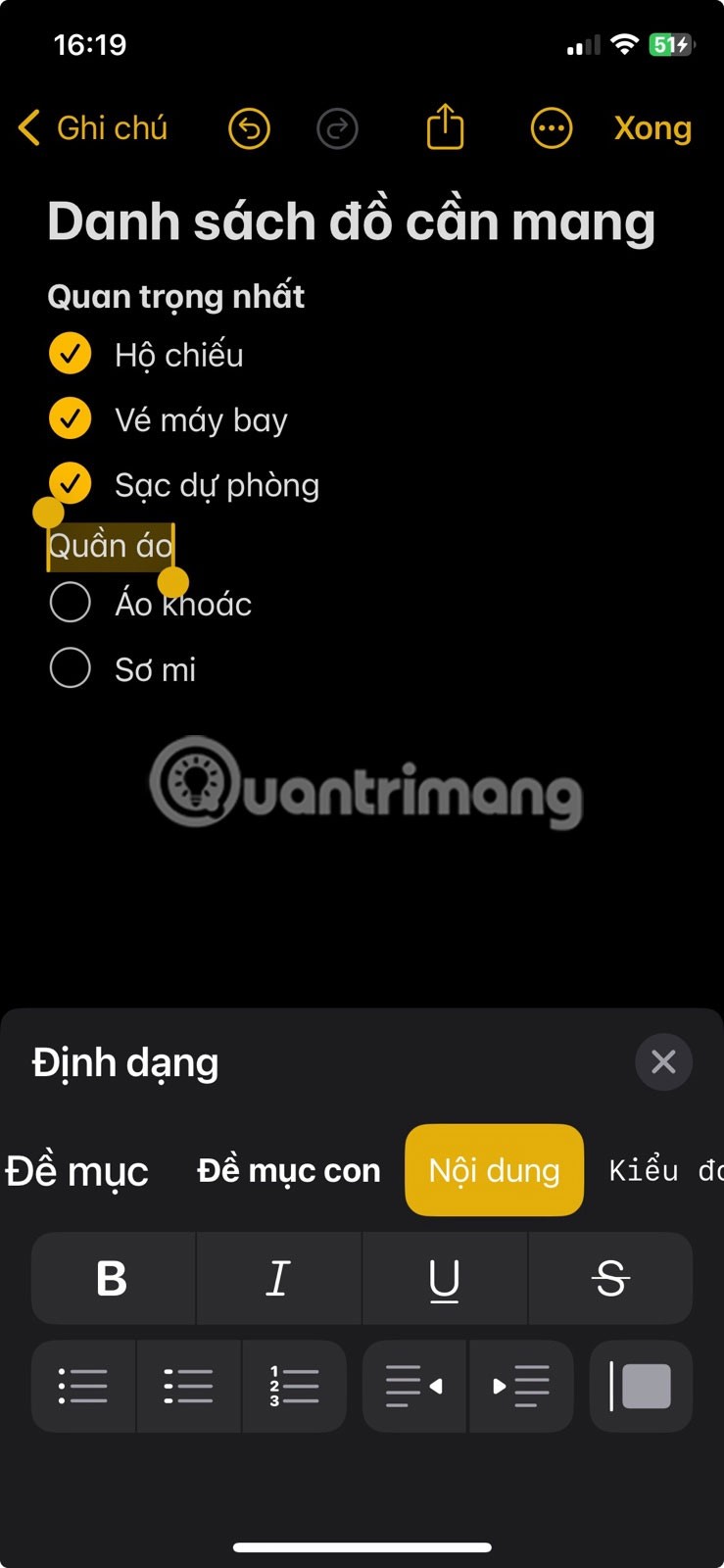
Task: Make the selected text bold
Action: pos(113,1279)
